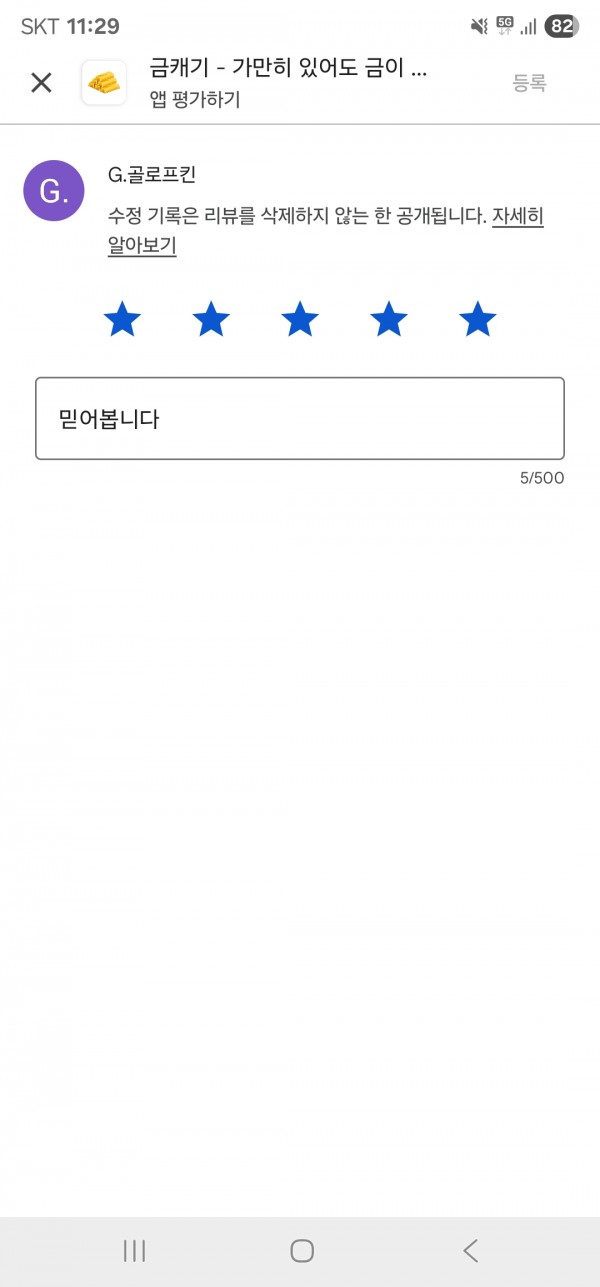Screen dimensions: 600x1287
Task: Tap the 등록 button to post review
Action: pos(530,84)
